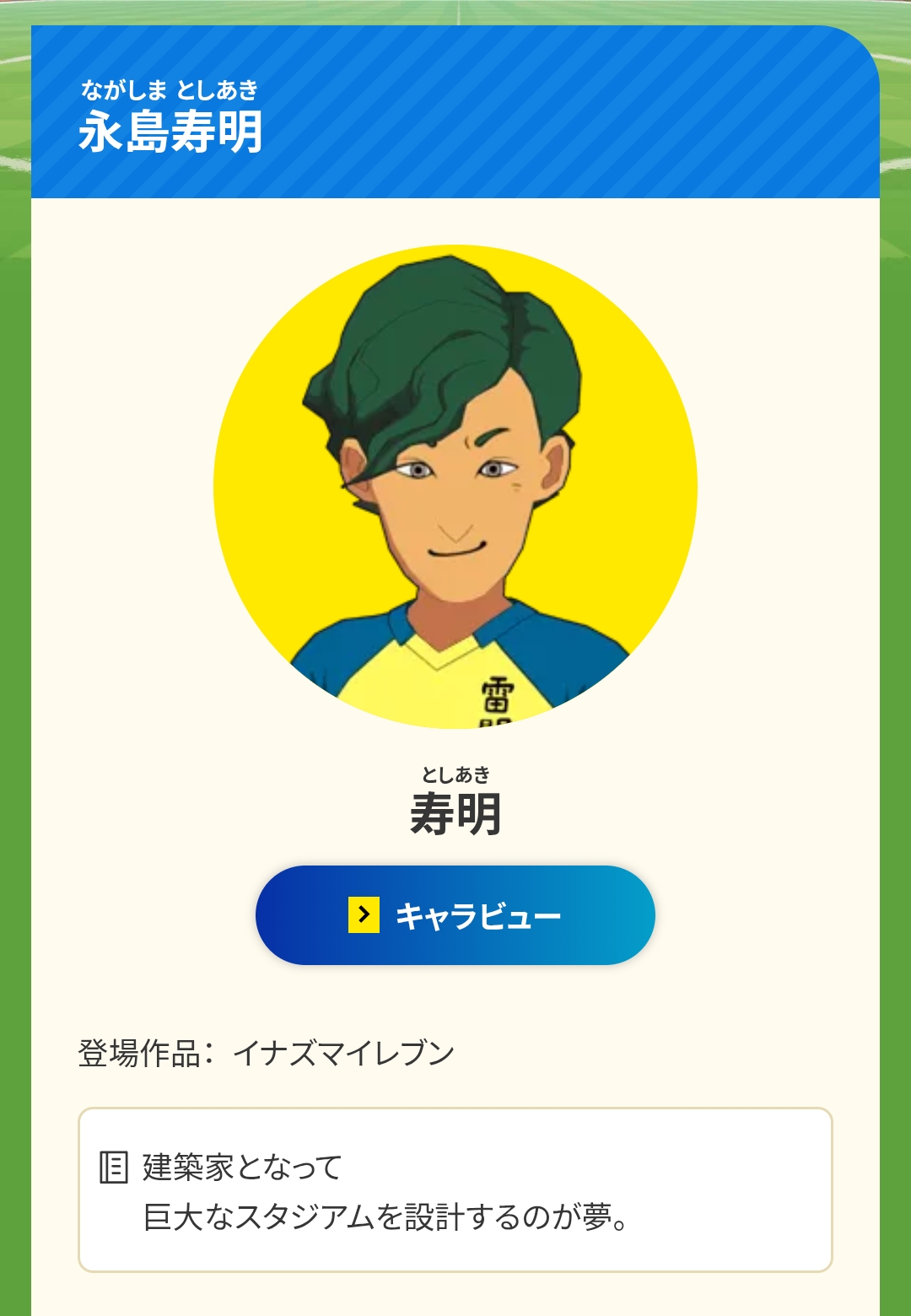Open the キャラビュー character view button
The image size is (911, 1316).
click(x=455, y=915)
